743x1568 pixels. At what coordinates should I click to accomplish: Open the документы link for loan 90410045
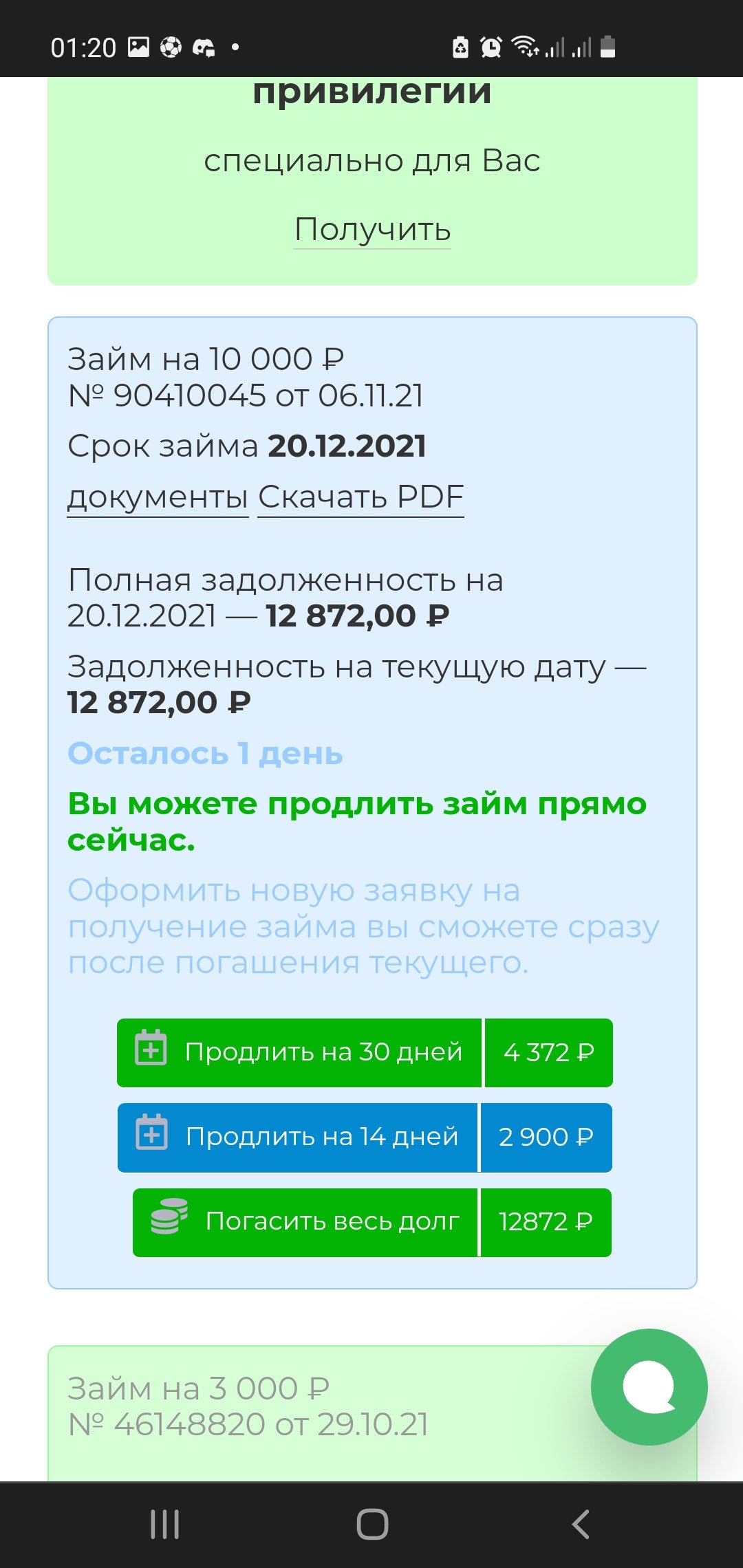(x=158, y=497)
